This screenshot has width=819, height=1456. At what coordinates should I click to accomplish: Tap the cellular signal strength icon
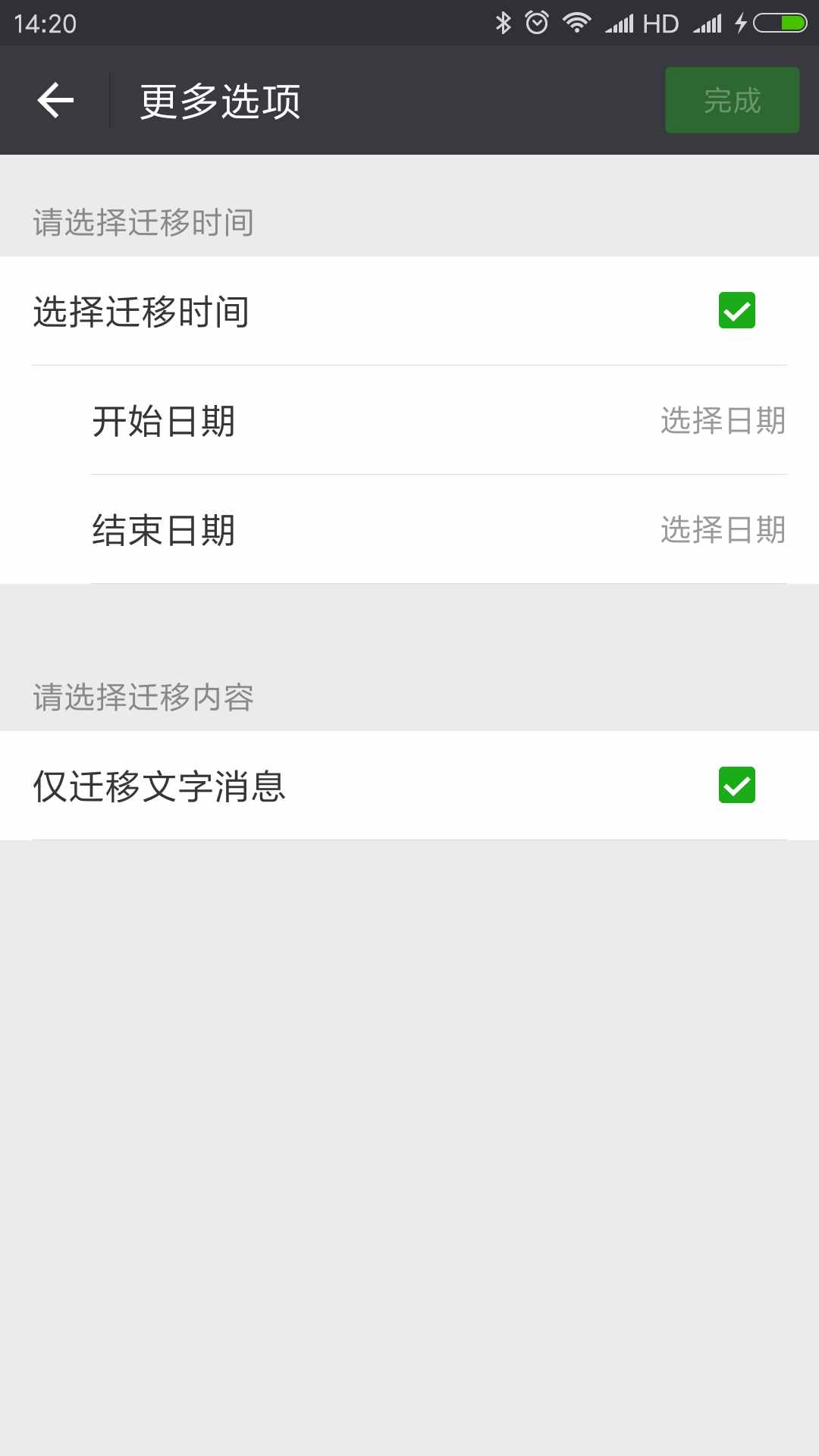point(619,23)
